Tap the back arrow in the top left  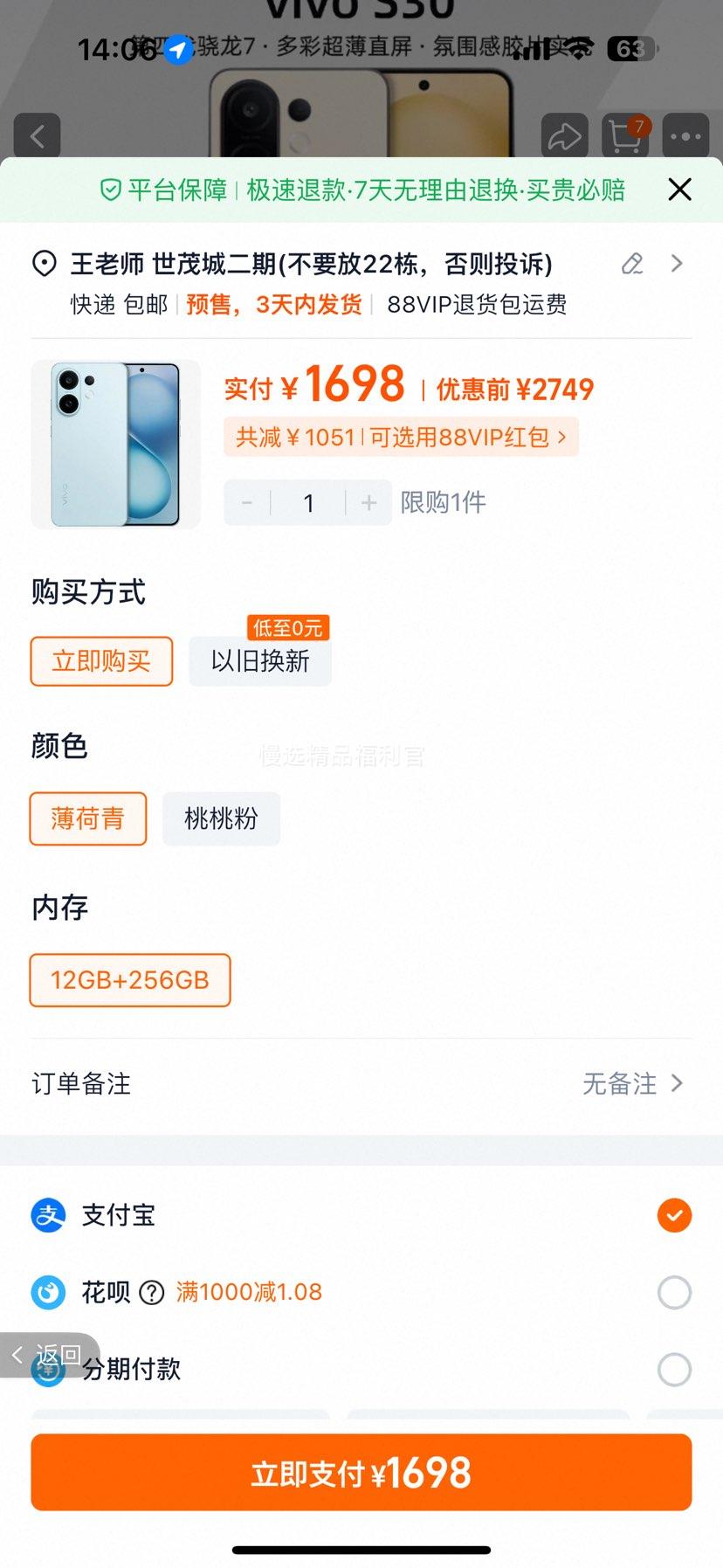coord(36,136)
